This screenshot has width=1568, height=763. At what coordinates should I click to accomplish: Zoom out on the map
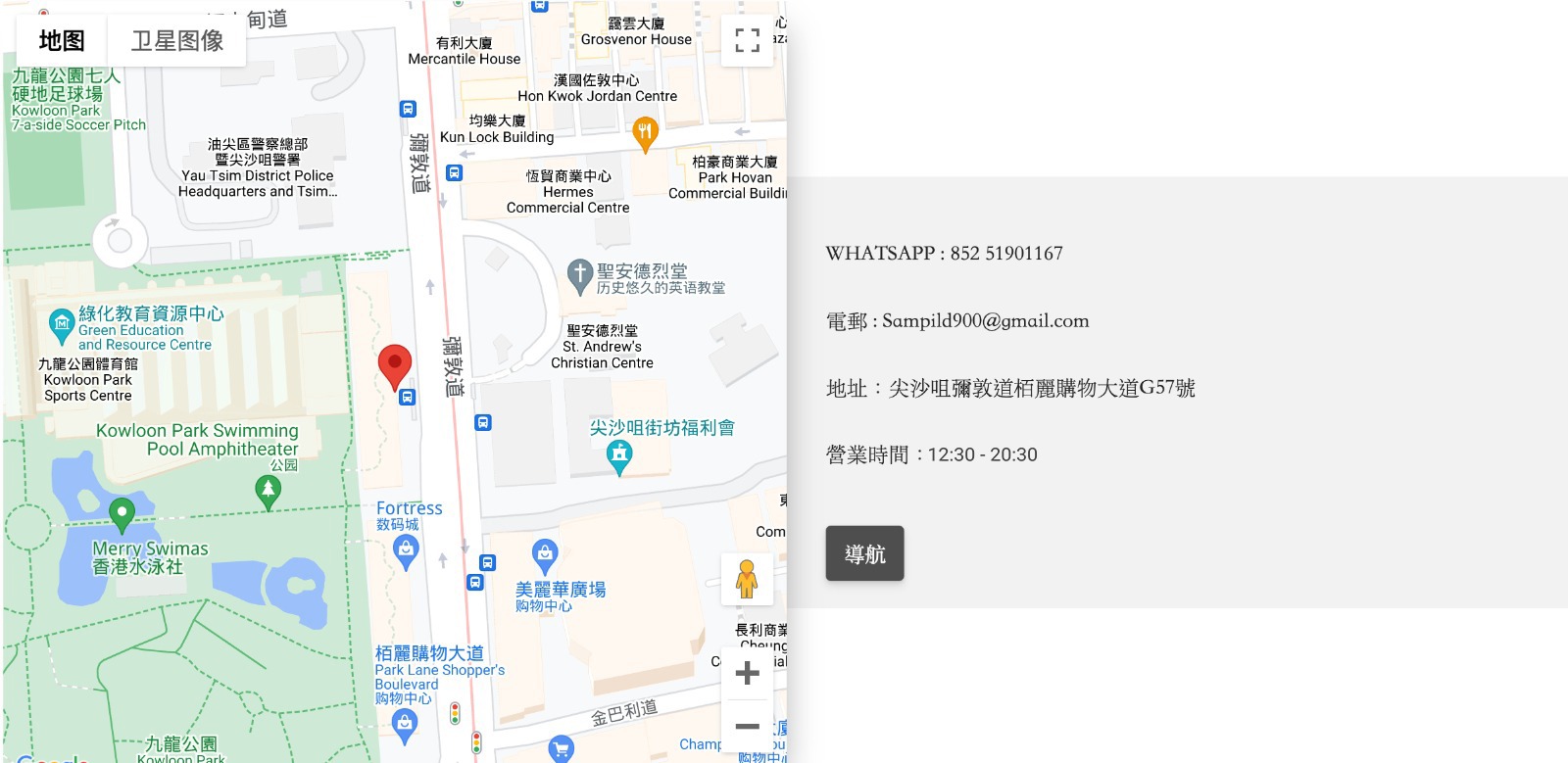(x=747, y=726)
